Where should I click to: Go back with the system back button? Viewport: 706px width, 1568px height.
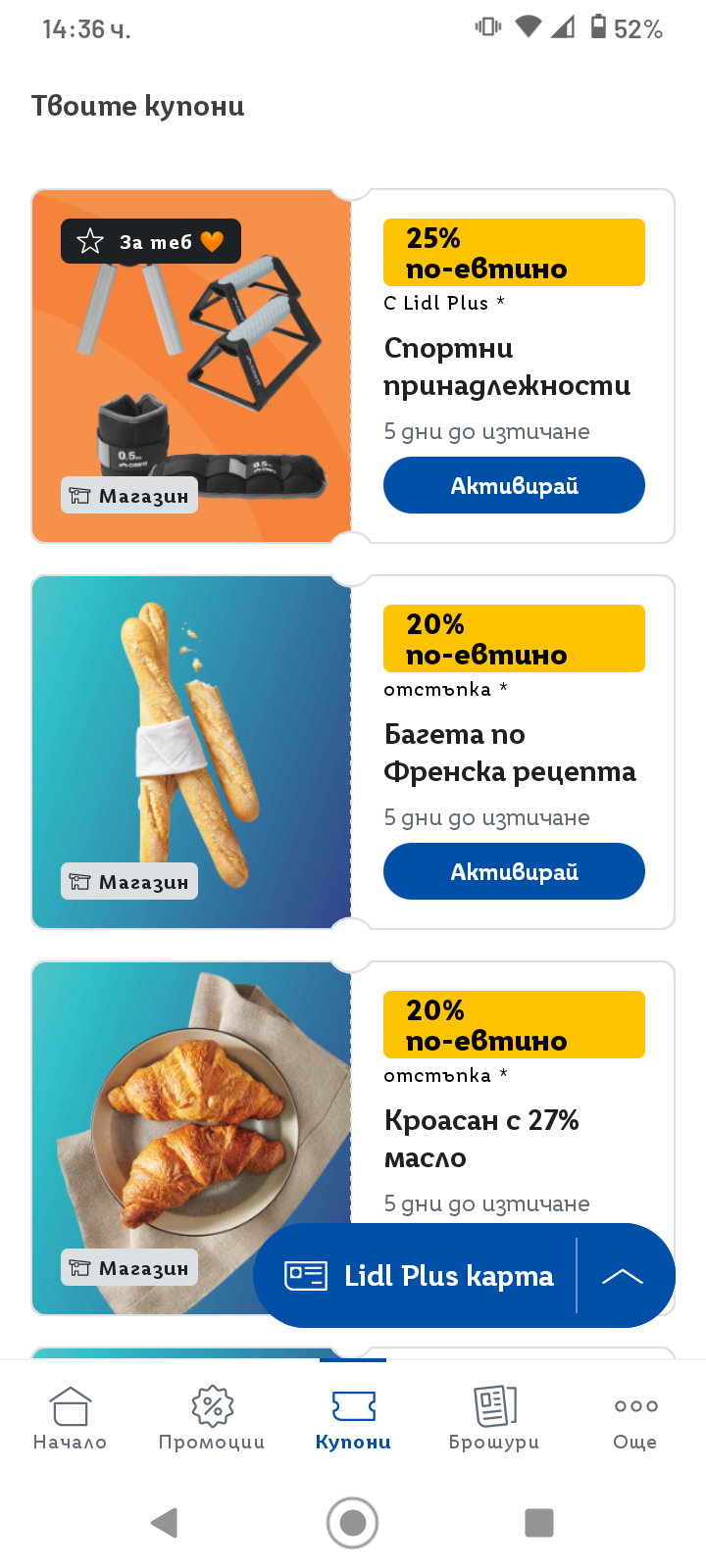coord(165,1522)
